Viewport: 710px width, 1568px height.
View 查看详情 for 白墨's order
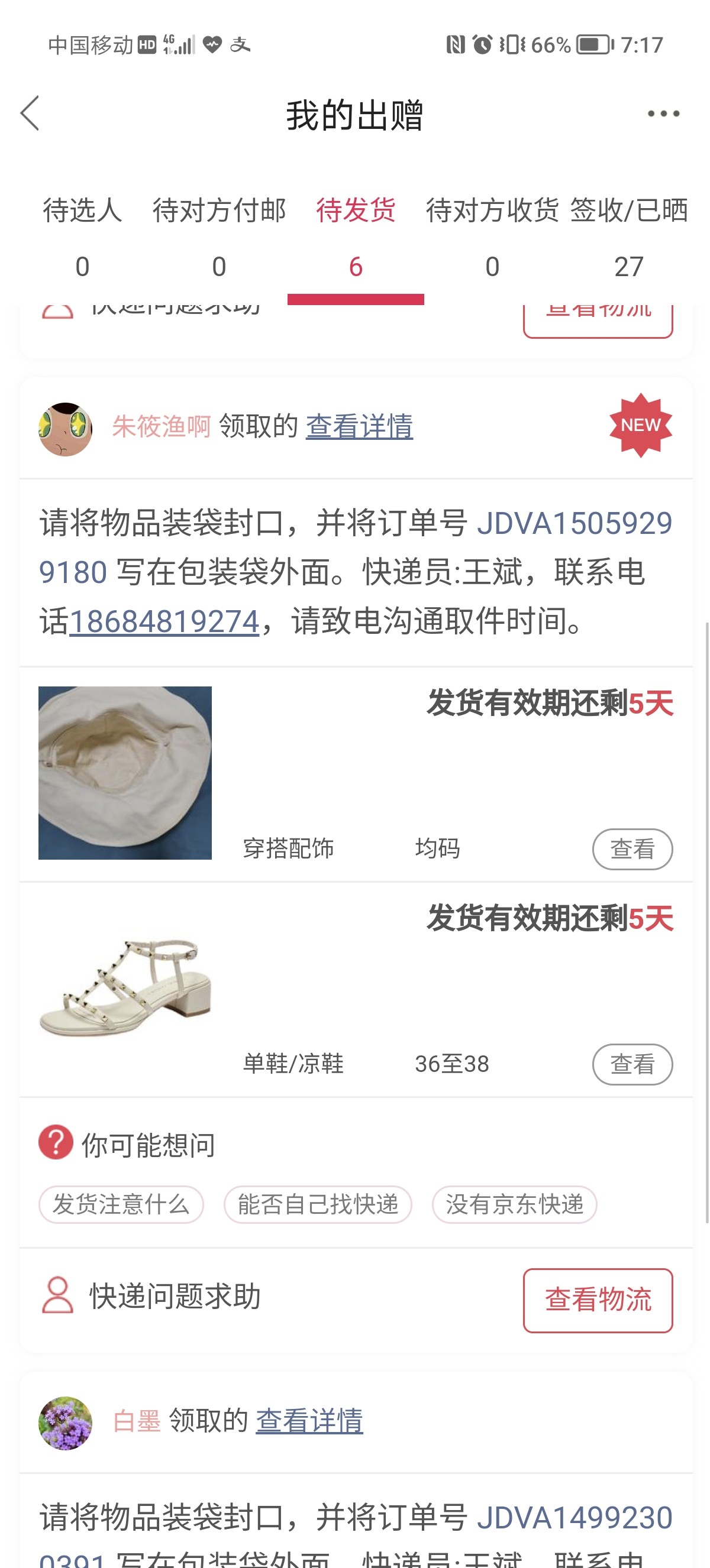click(x=309, y=1421)
